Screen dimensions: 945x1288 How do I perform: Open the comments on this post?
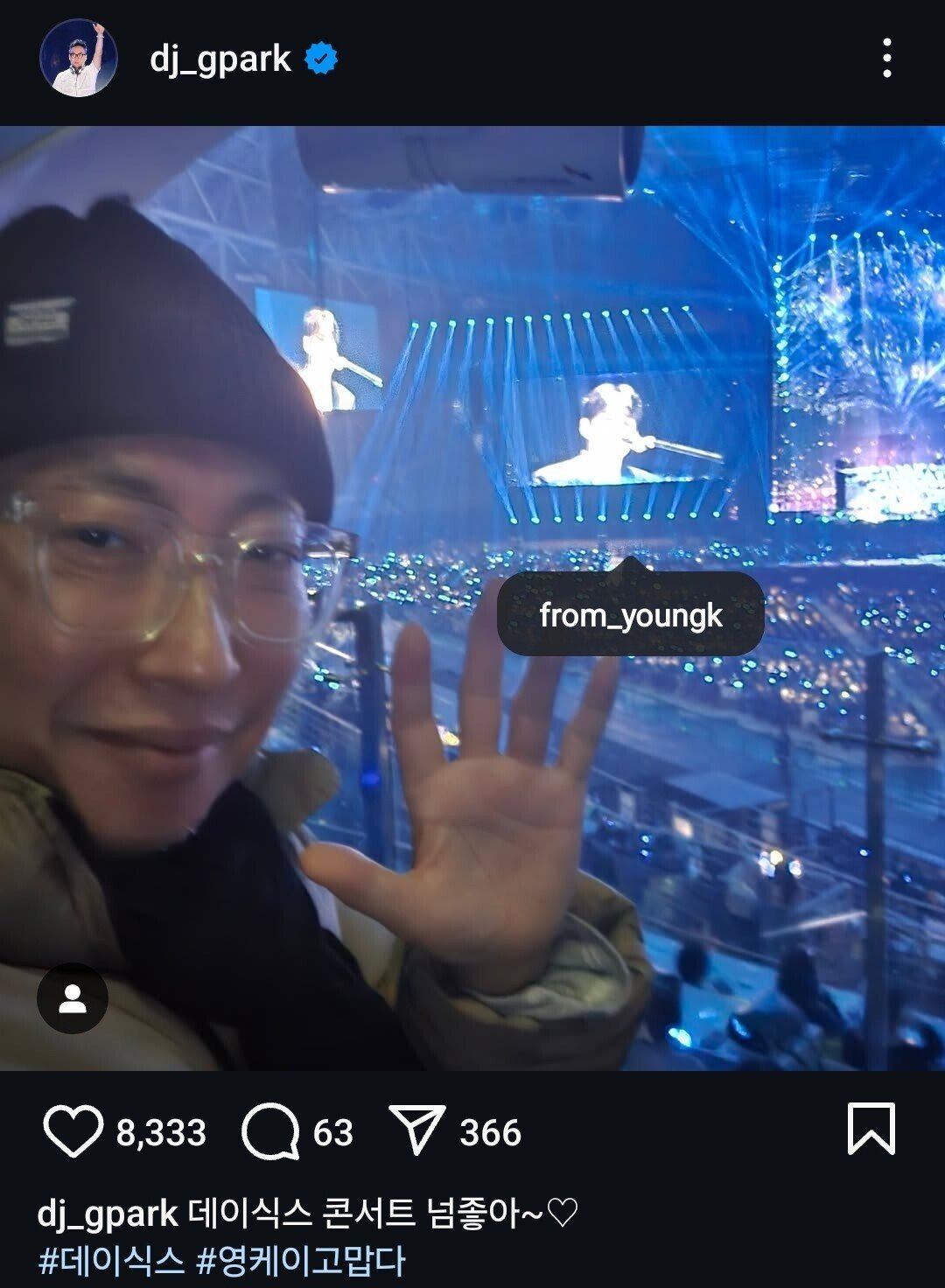pos(270,1131)
